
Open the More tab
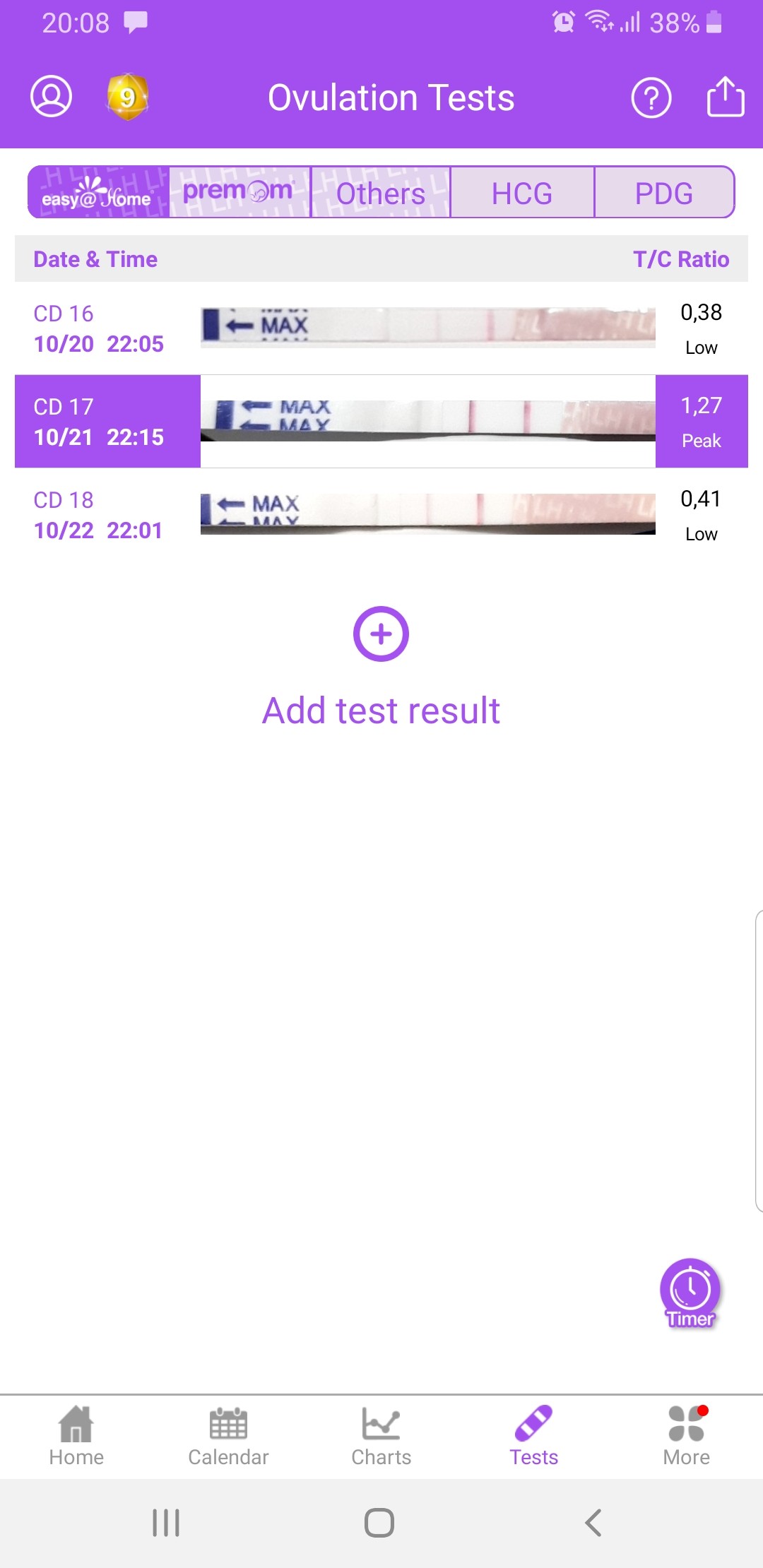coord(686,1435)
